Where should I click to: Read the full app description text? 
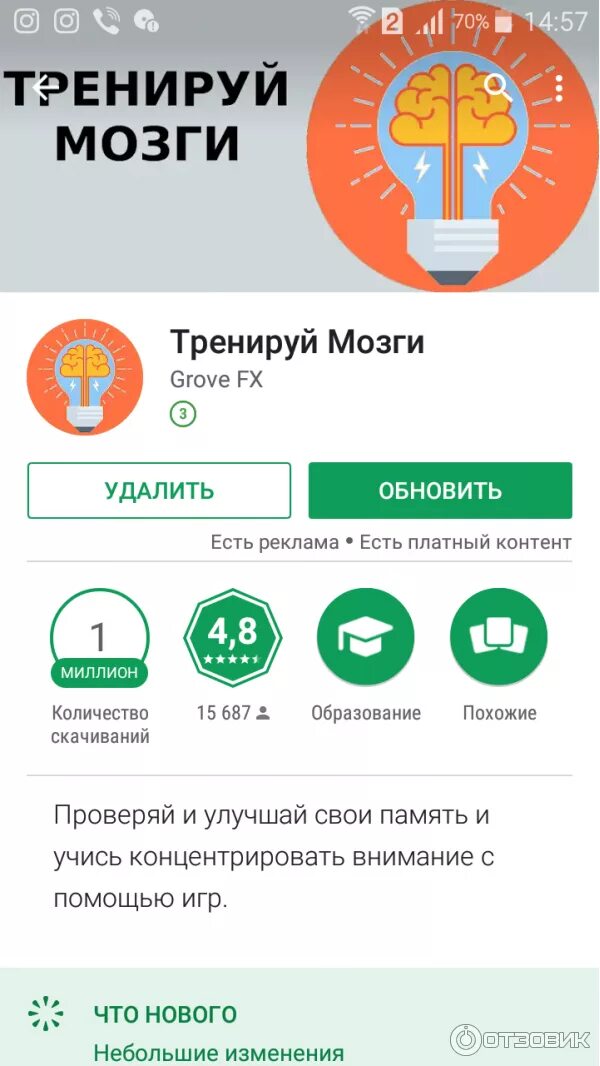tap(273, 857)
